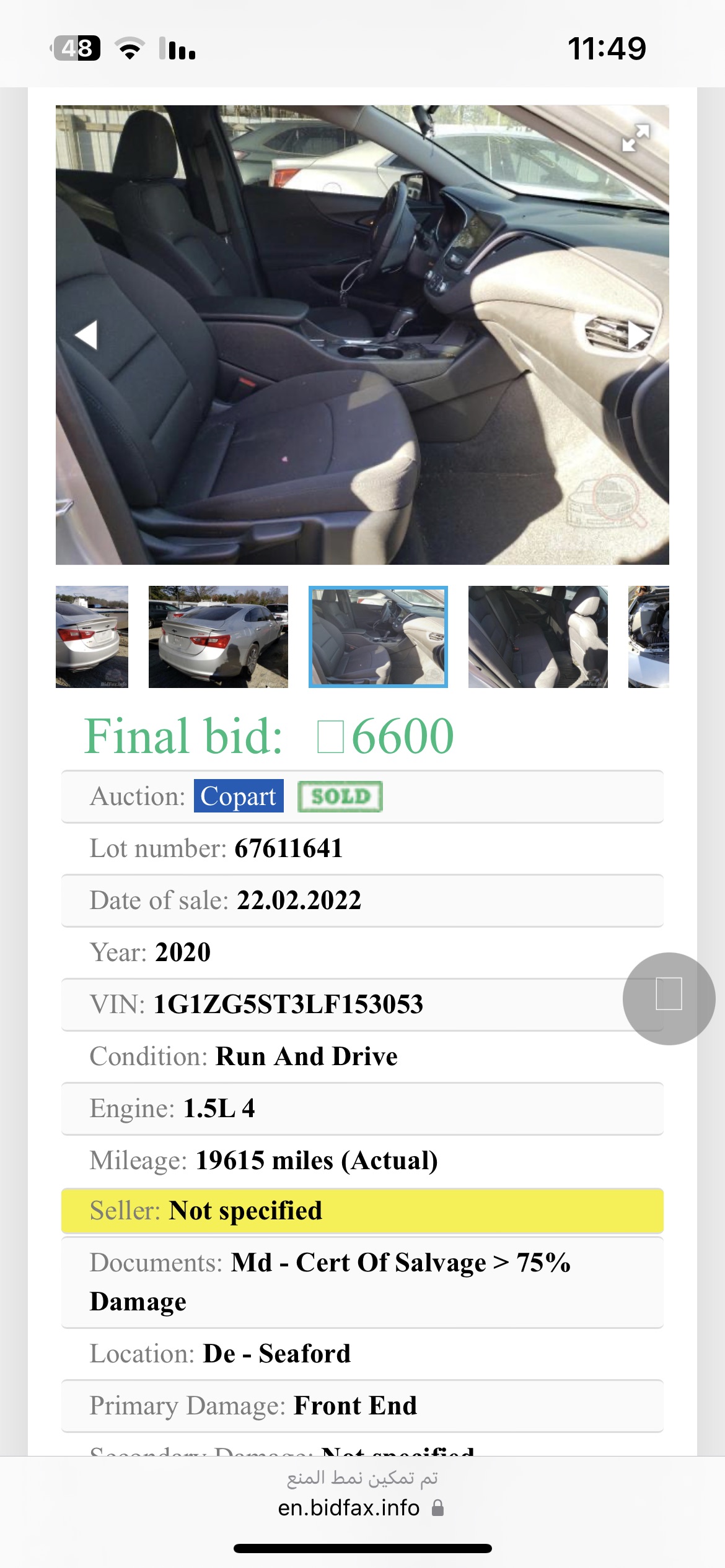Open the Copart auction link
Viewport: 725px width, 1568px height.
[x=239, y=796]
